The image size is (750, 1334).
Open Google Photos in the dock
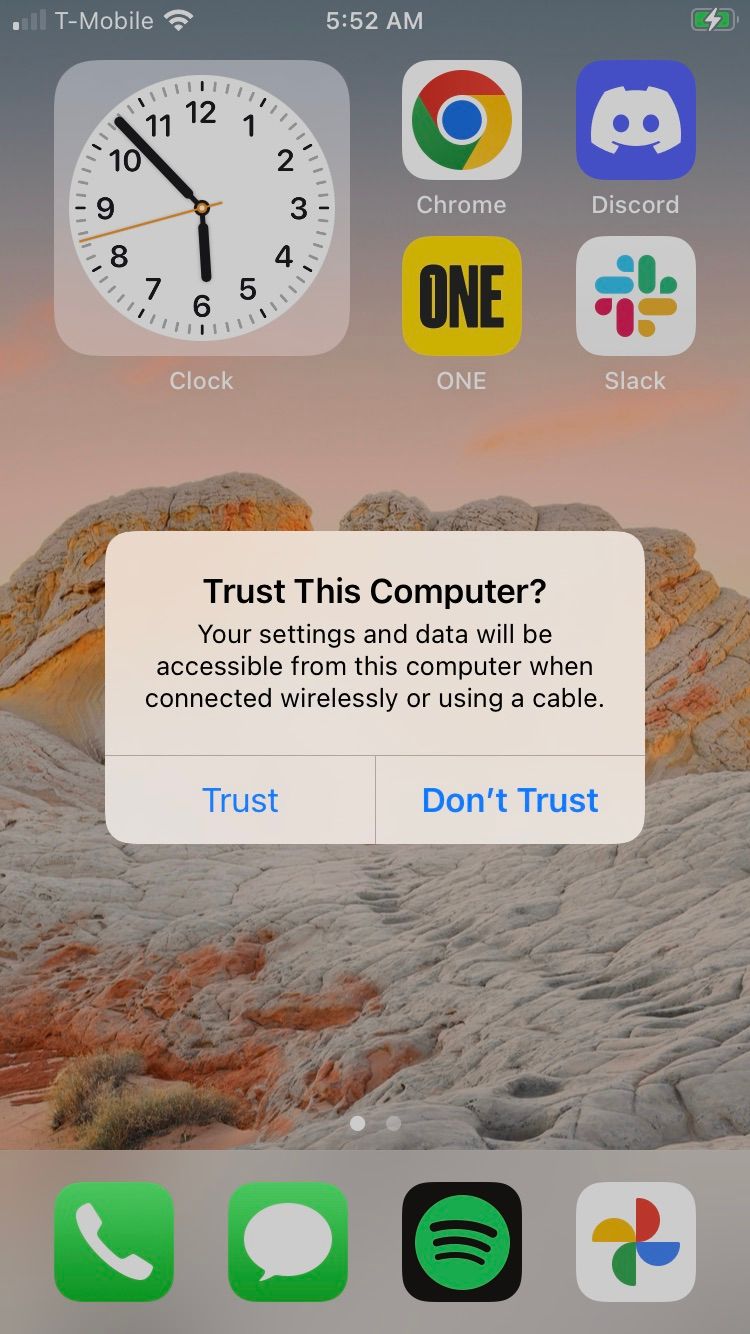635,1242
